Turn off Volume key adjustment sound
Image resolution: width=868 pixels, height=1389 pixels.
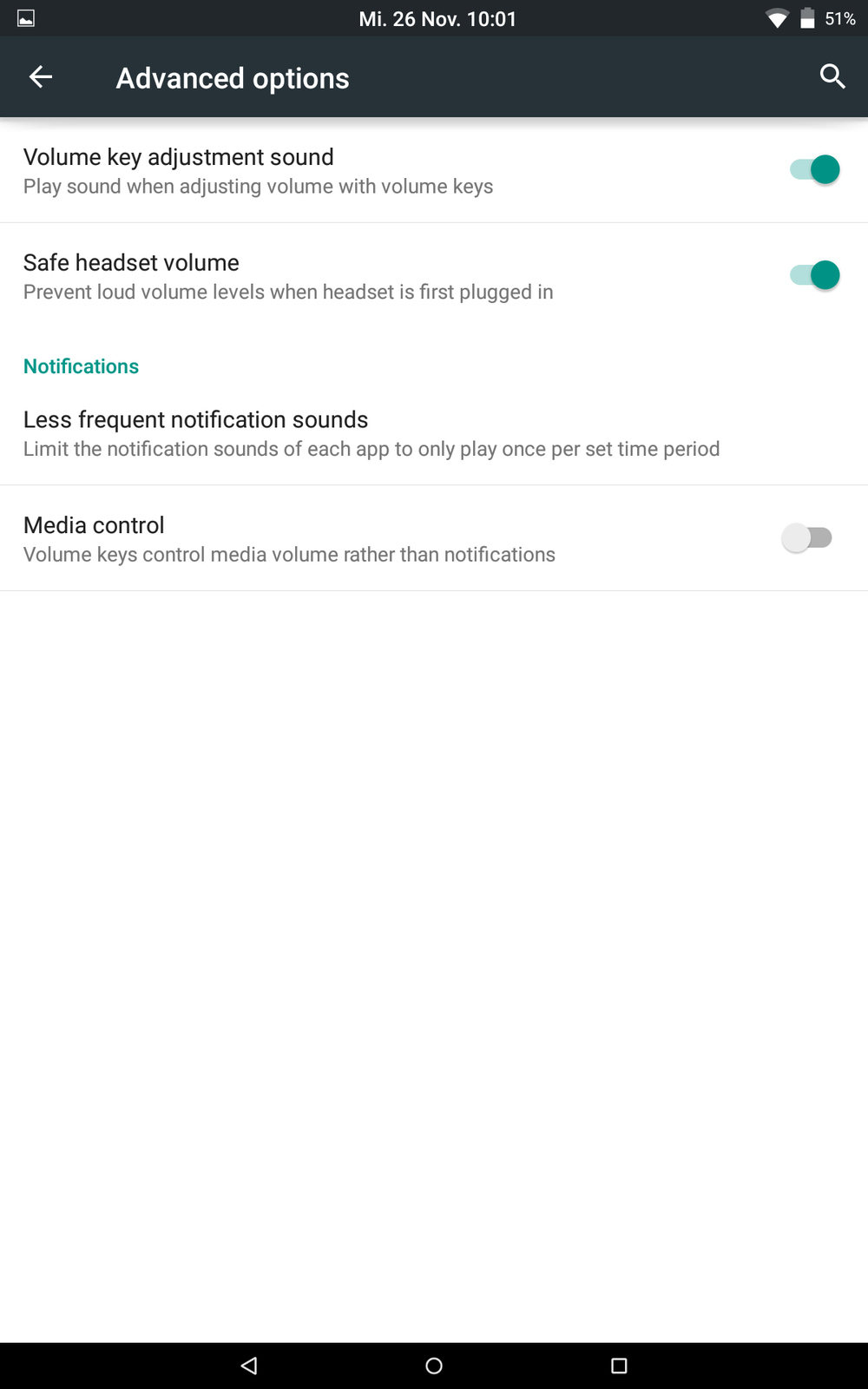click(814, 170)
